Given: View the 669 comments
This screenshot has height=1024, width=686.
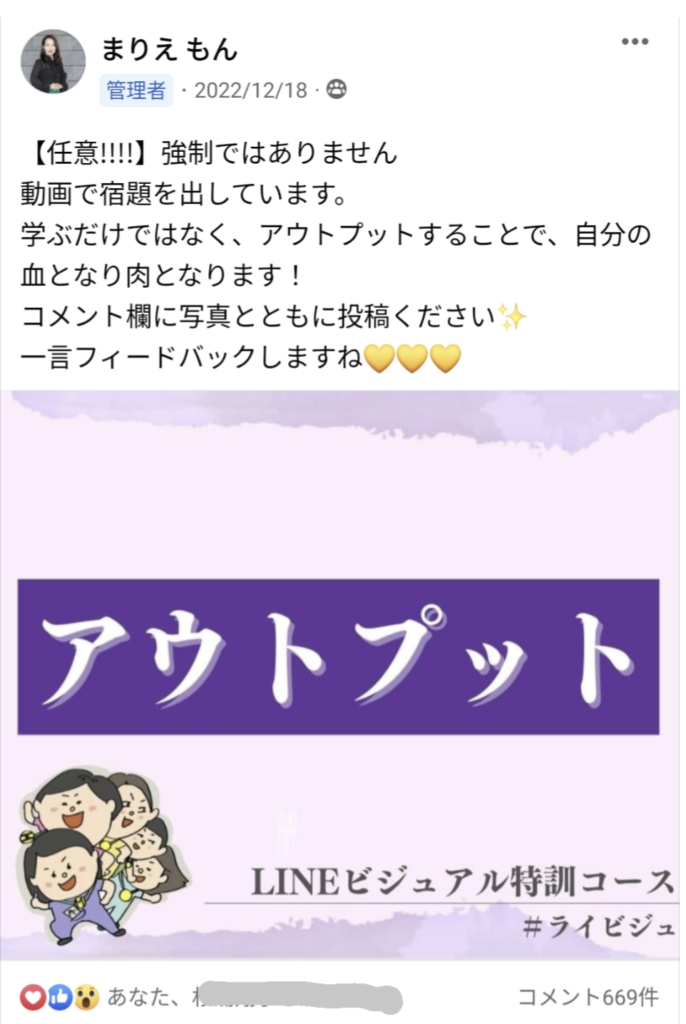Looking at the screenshot, I should coord(588,996).
